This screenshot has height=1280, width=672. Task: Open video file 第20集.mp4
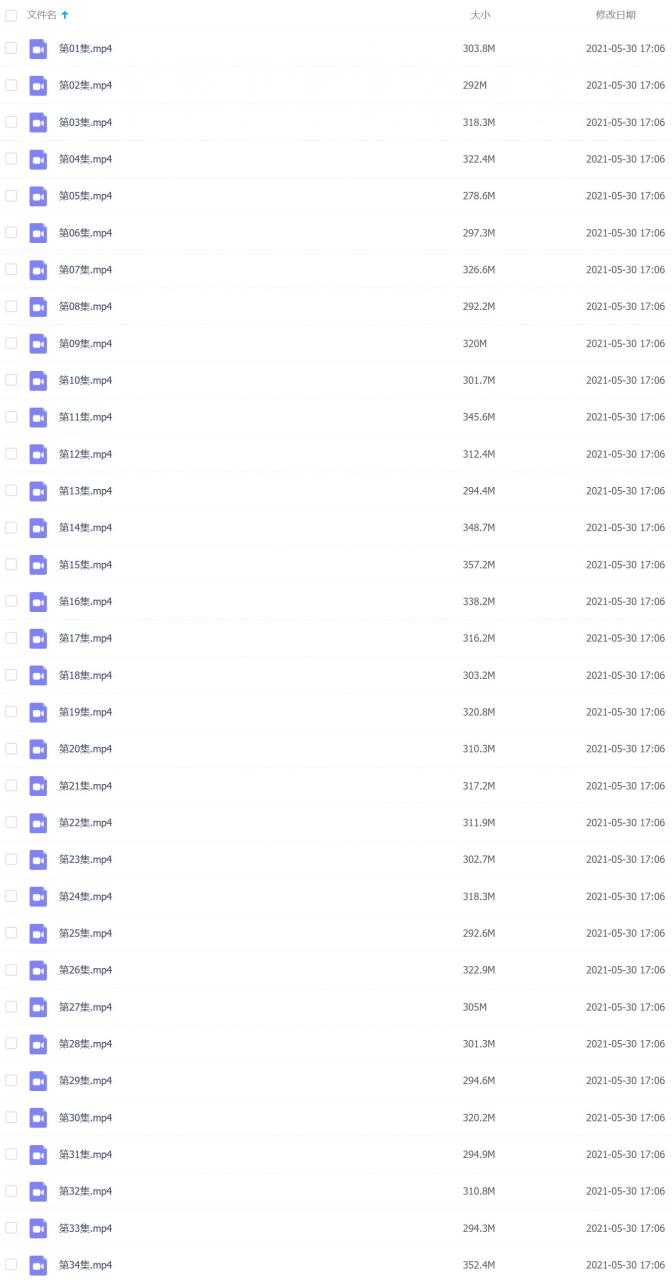click(85, 749)
